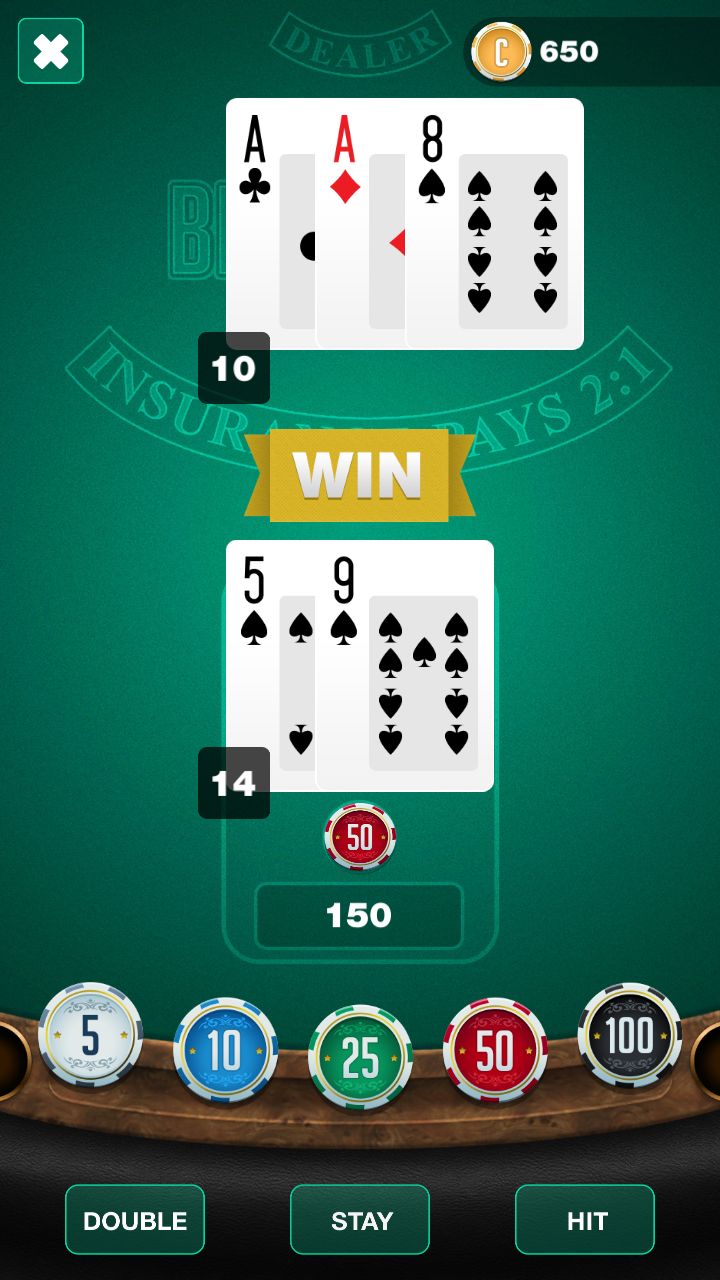The height and width of the screenshot is (1280, 720).
Task: Select the 5 chip
Action: [x=90, y=1036]
